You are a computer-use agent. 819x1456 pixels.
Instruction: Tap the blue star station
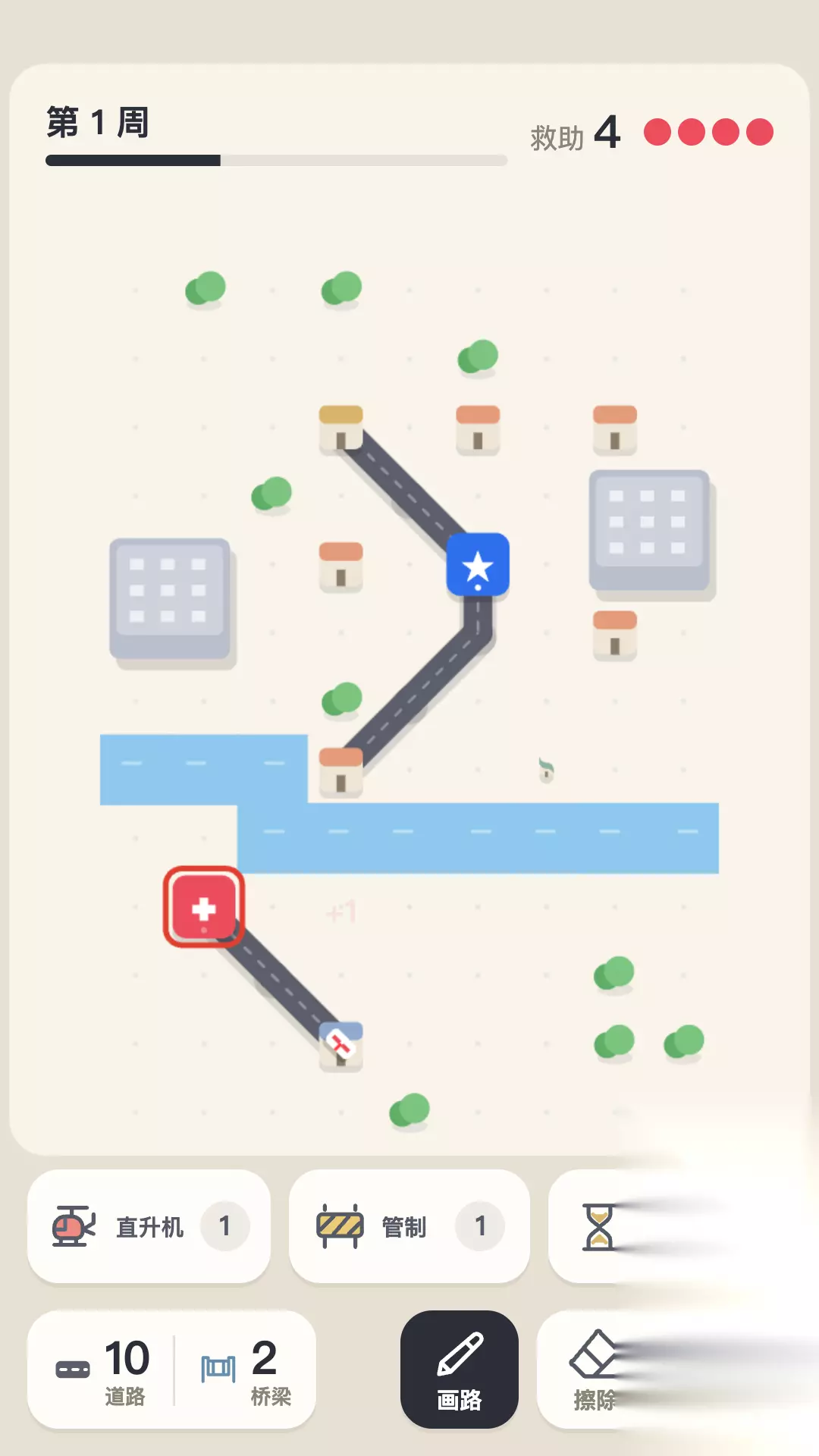point(478,564)
